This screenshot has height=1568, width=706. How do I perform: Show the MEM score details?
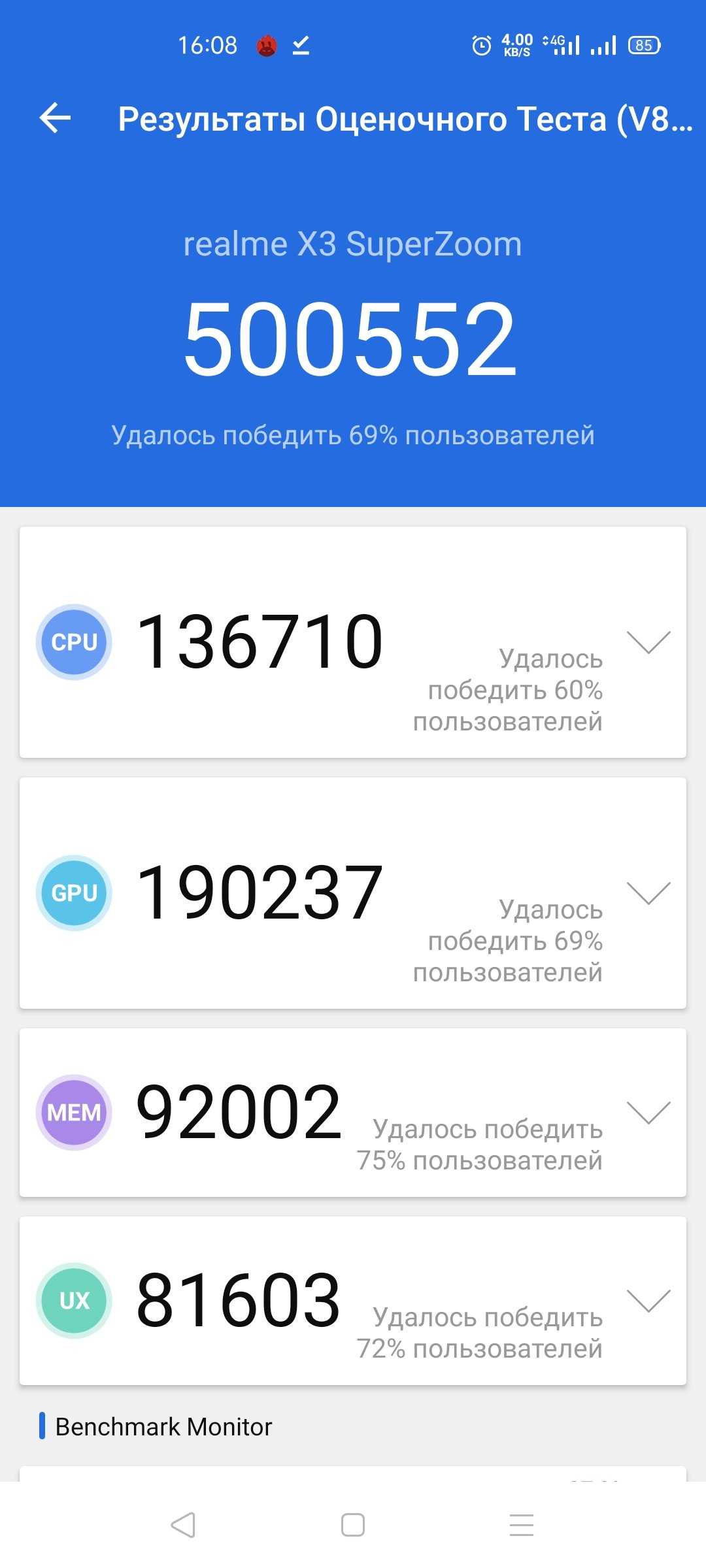[648, 1112]
